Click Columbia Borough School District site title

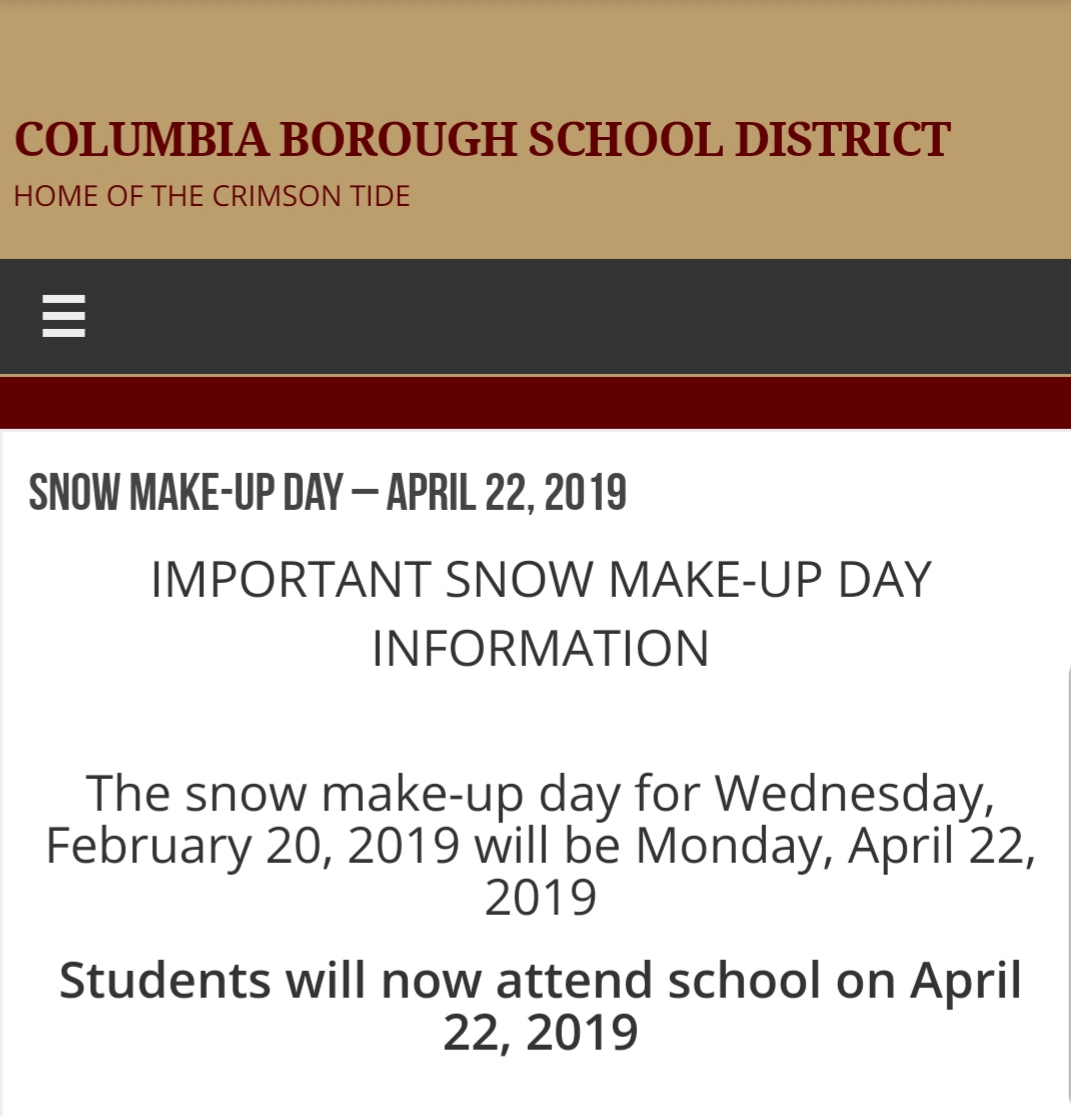click(x=482, y=139)
